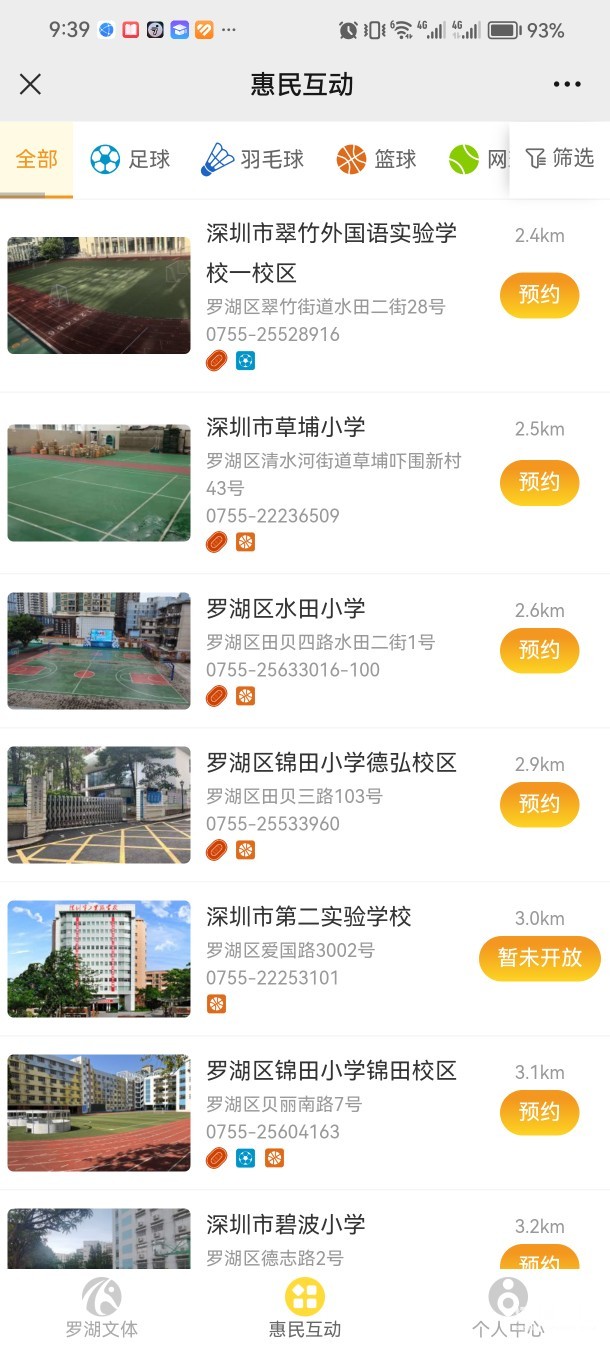610x1350 pixels.
Task: Switch to the 篮球 tab
Action: (x=376, y=159)
